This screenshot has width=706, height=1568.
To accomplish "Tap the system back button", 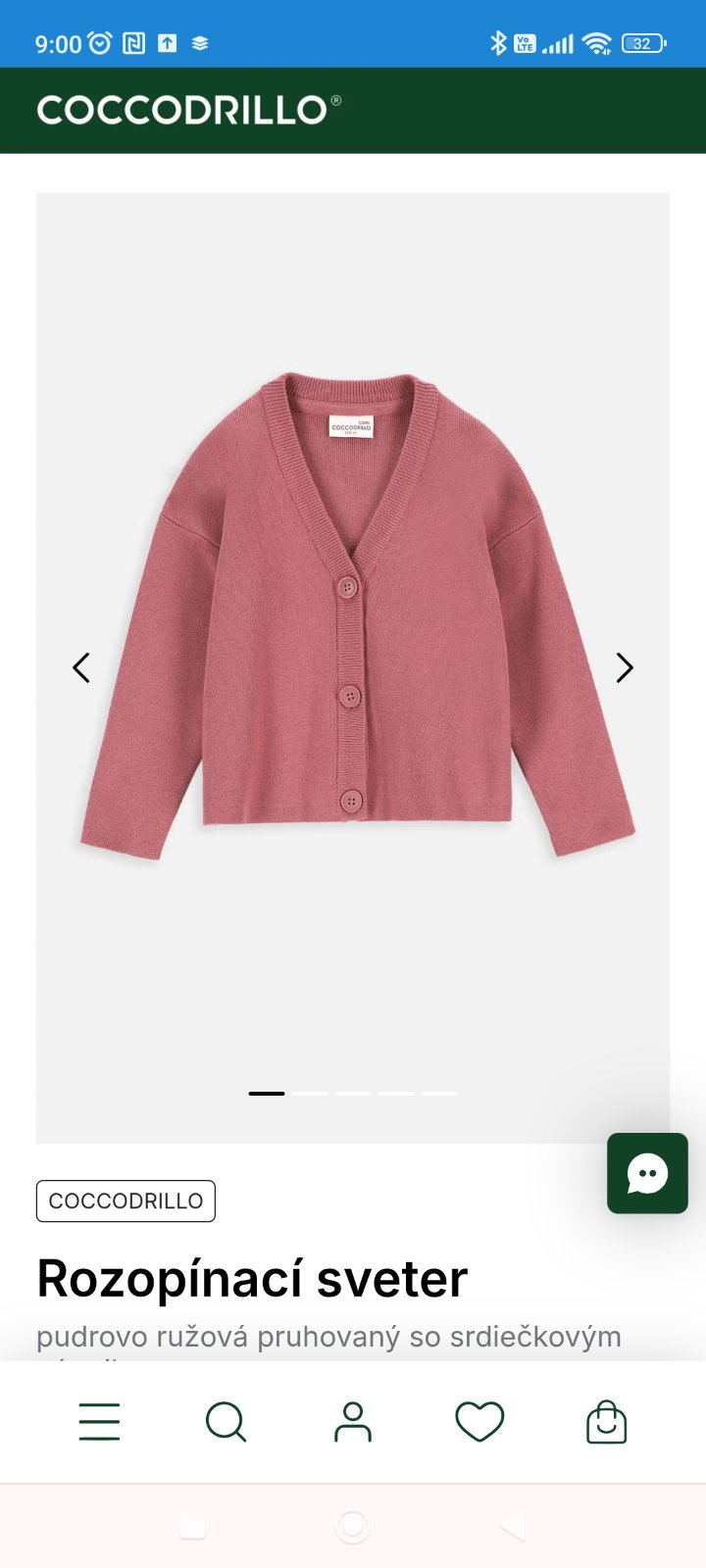I will 512,1526.
